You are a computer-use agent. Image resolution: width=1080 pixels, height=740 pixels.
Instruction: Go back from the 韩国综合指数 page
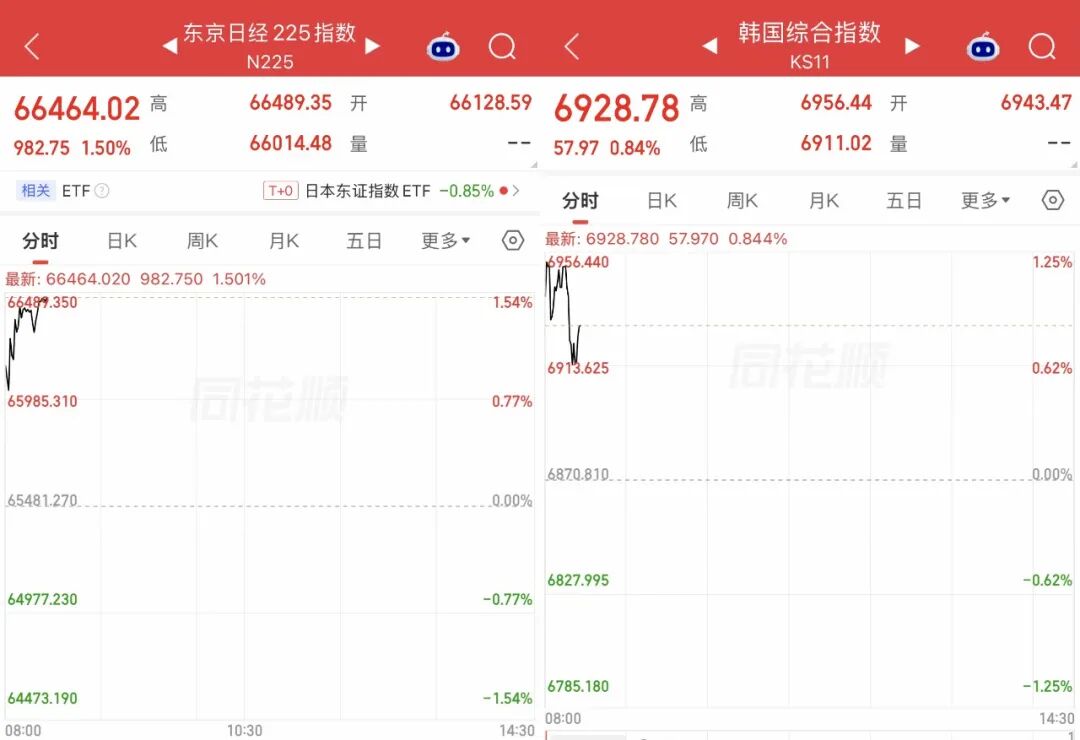pos(572,47)
